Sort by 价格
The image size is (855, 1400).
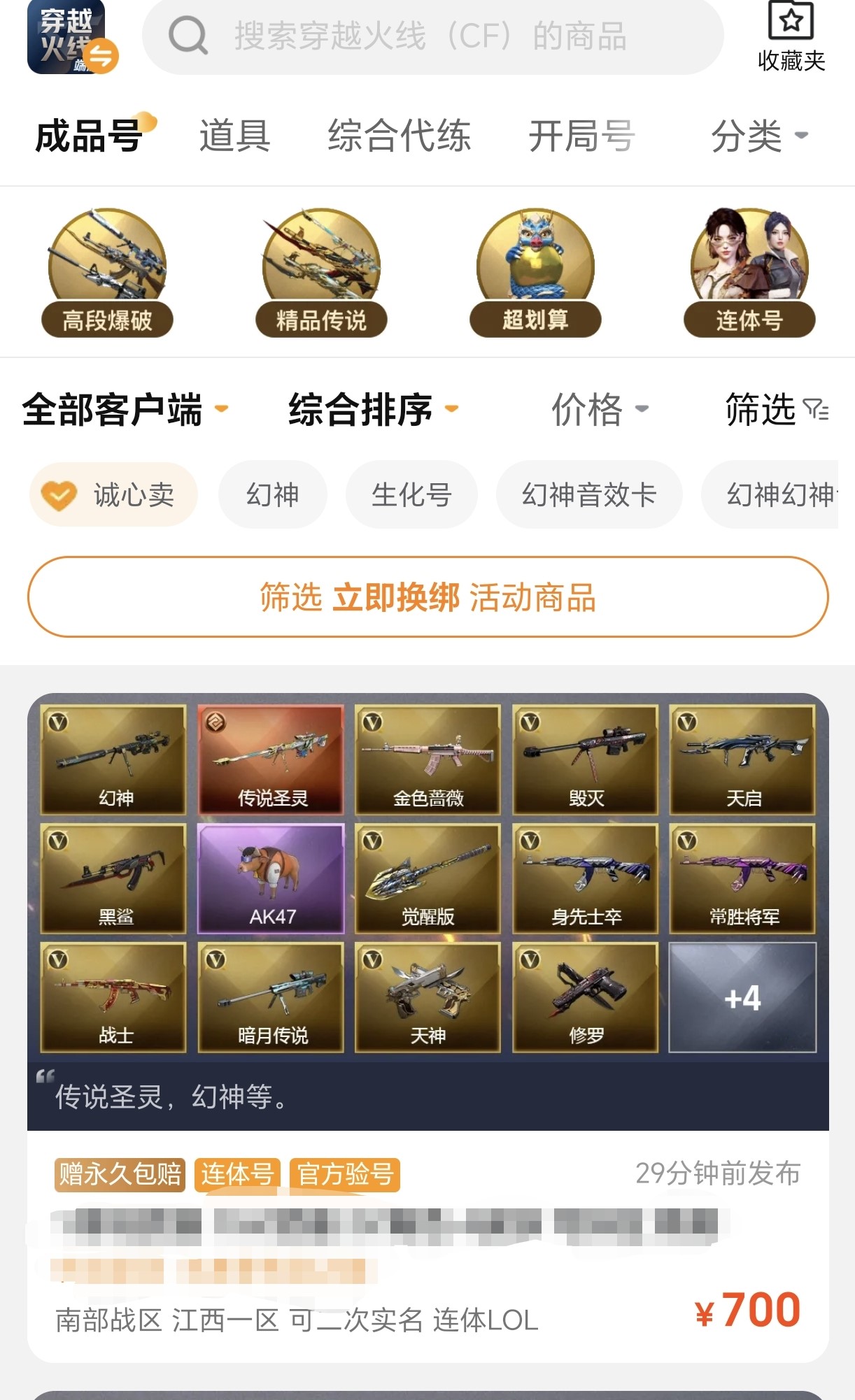pos(600,409)
